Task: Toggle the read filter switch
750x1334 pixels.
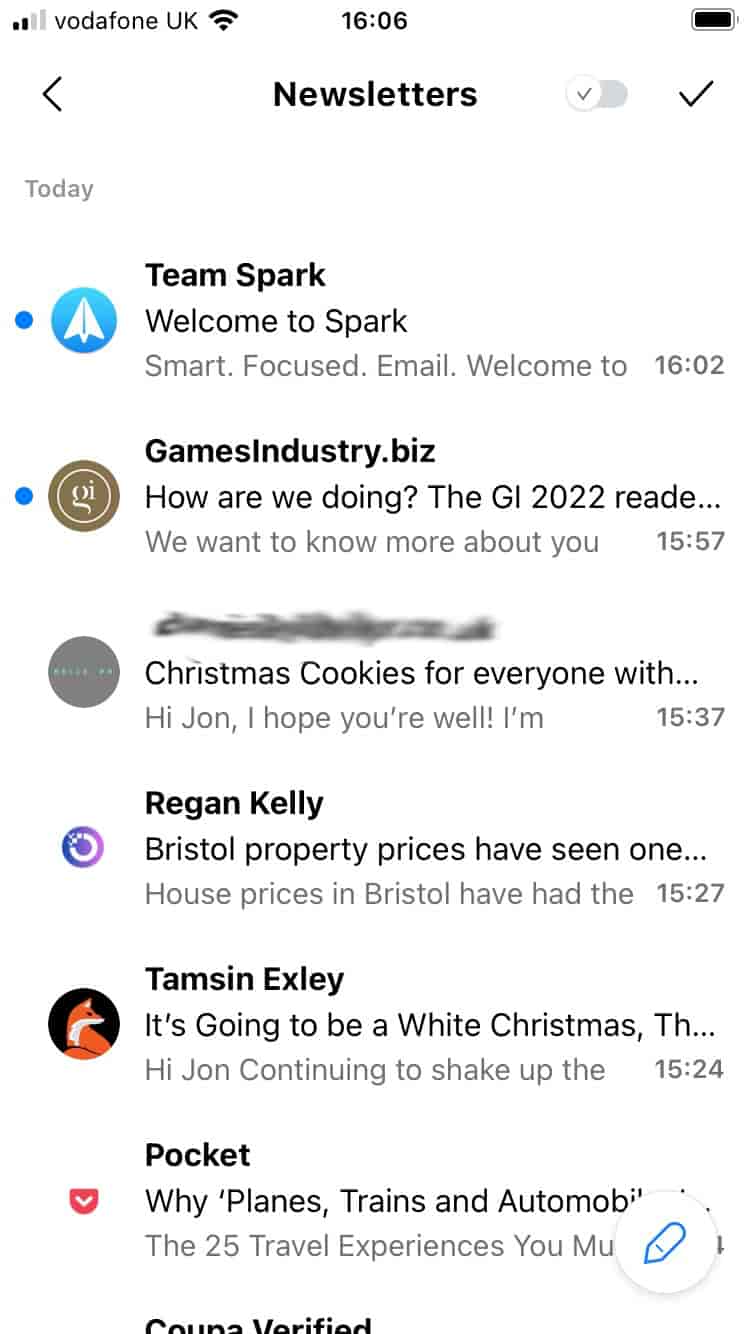Action: 597,95
